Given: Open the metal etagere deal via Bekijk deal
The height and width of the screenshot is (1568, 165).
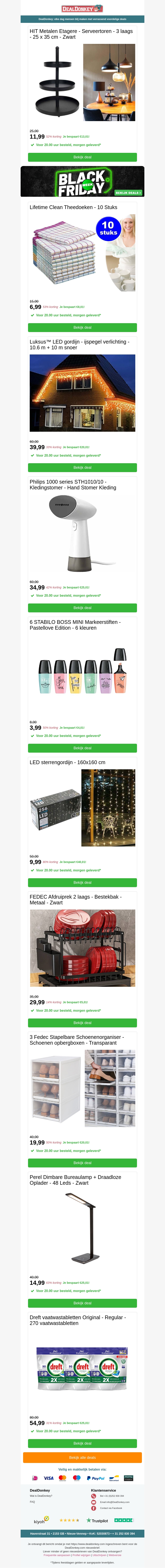Looking at the screenshot, I should tap(82, 157).
